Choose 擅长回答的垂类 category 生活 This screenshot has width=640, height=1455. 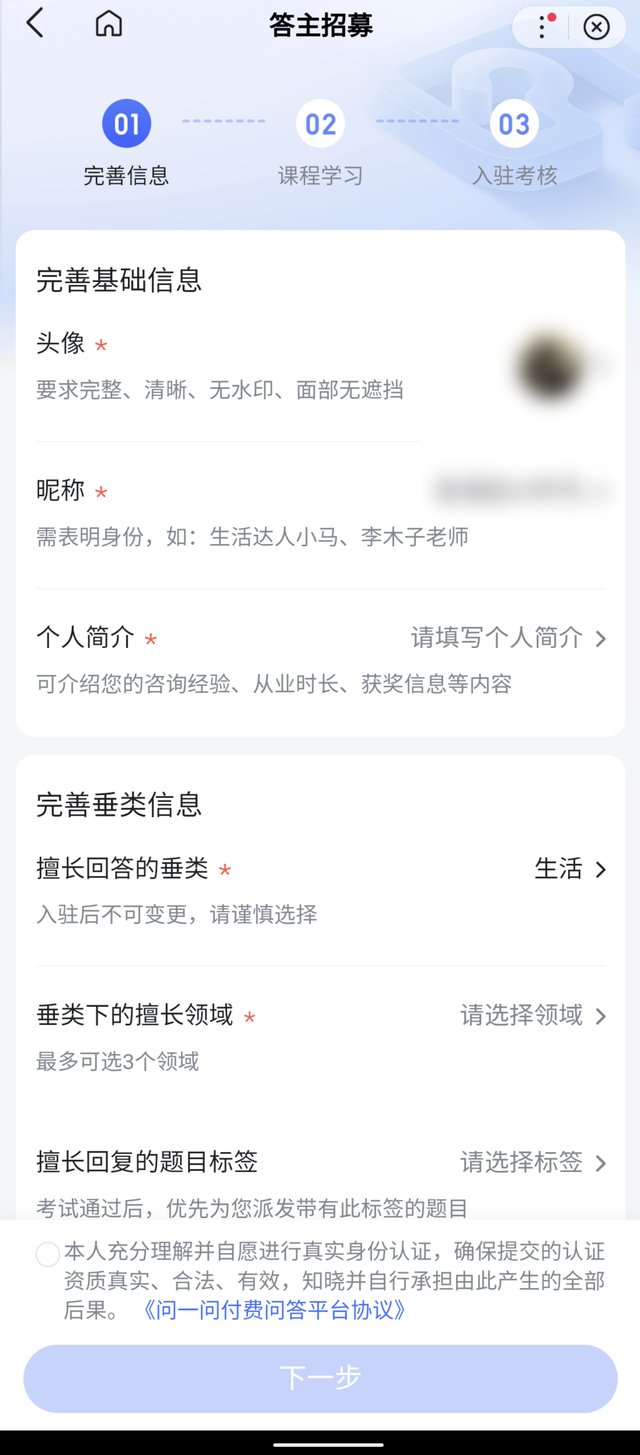click(x=570, y=870)
